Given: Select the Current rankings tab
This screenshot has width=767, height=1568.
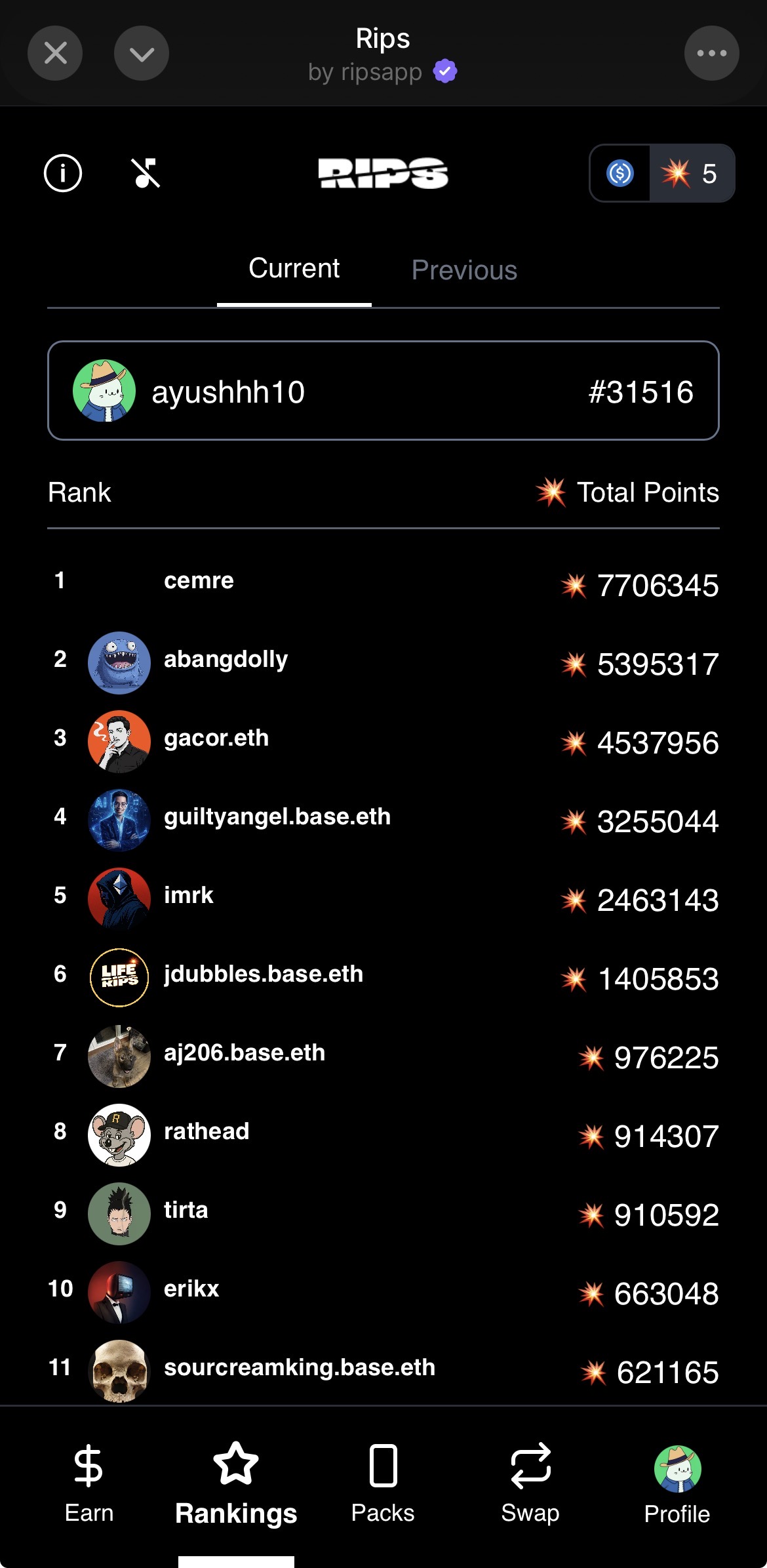Looking at the screenshot, I should pyautogui.click(x=294, y=269).
